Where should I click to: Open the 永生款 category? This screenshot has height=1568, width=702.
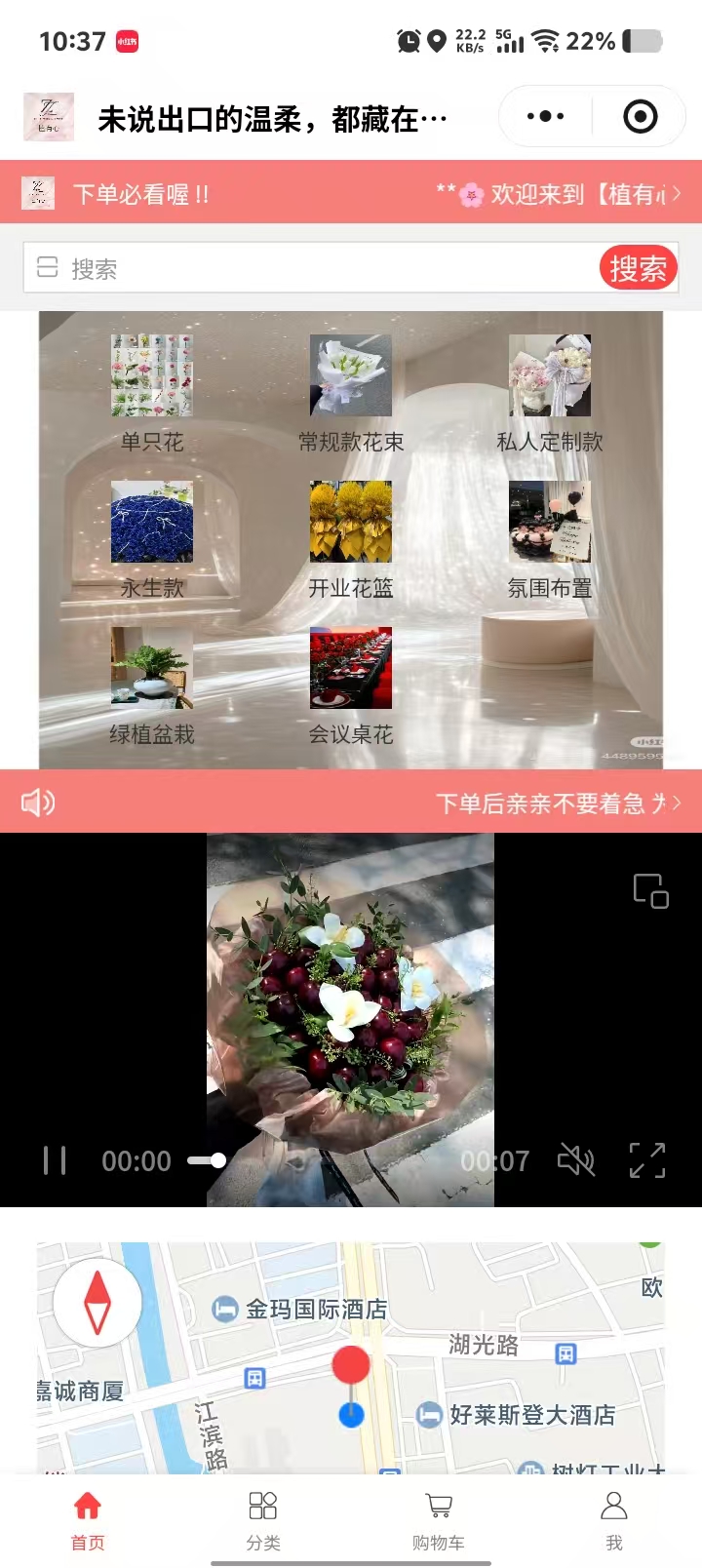(x=152, y=536)
